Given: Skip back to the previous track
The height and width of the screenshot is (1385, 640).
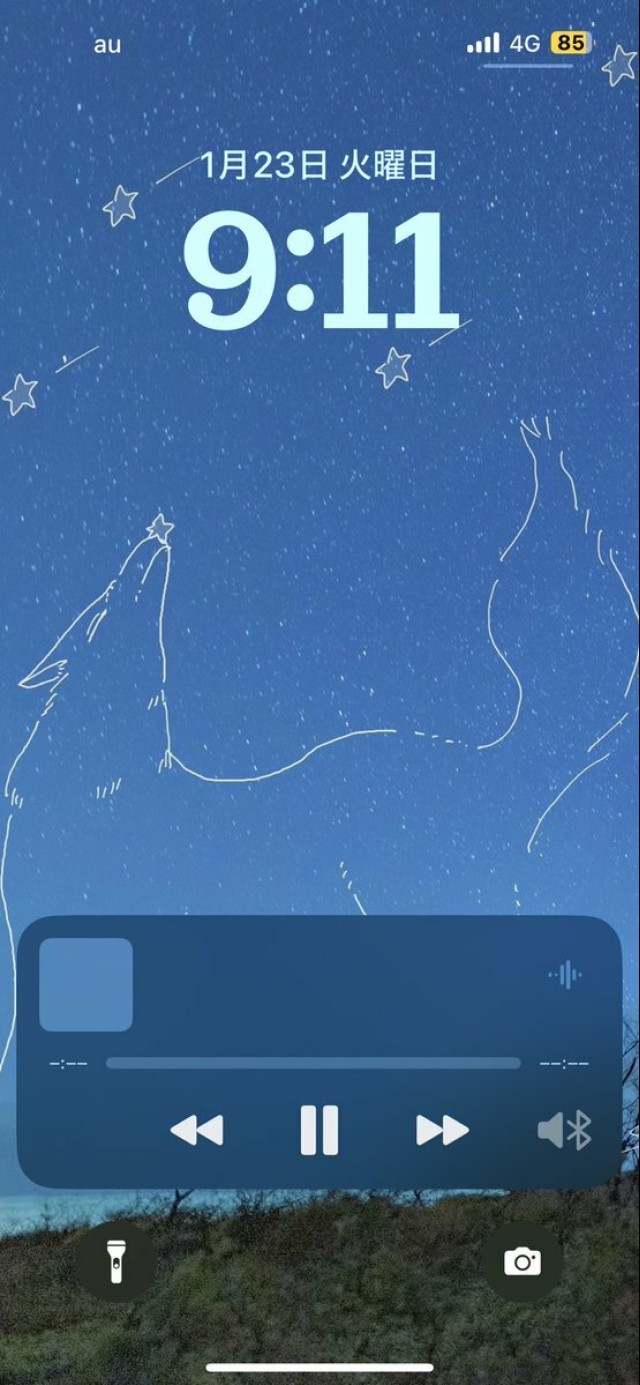Looking at the screenshot, I should coord(197,1131).
